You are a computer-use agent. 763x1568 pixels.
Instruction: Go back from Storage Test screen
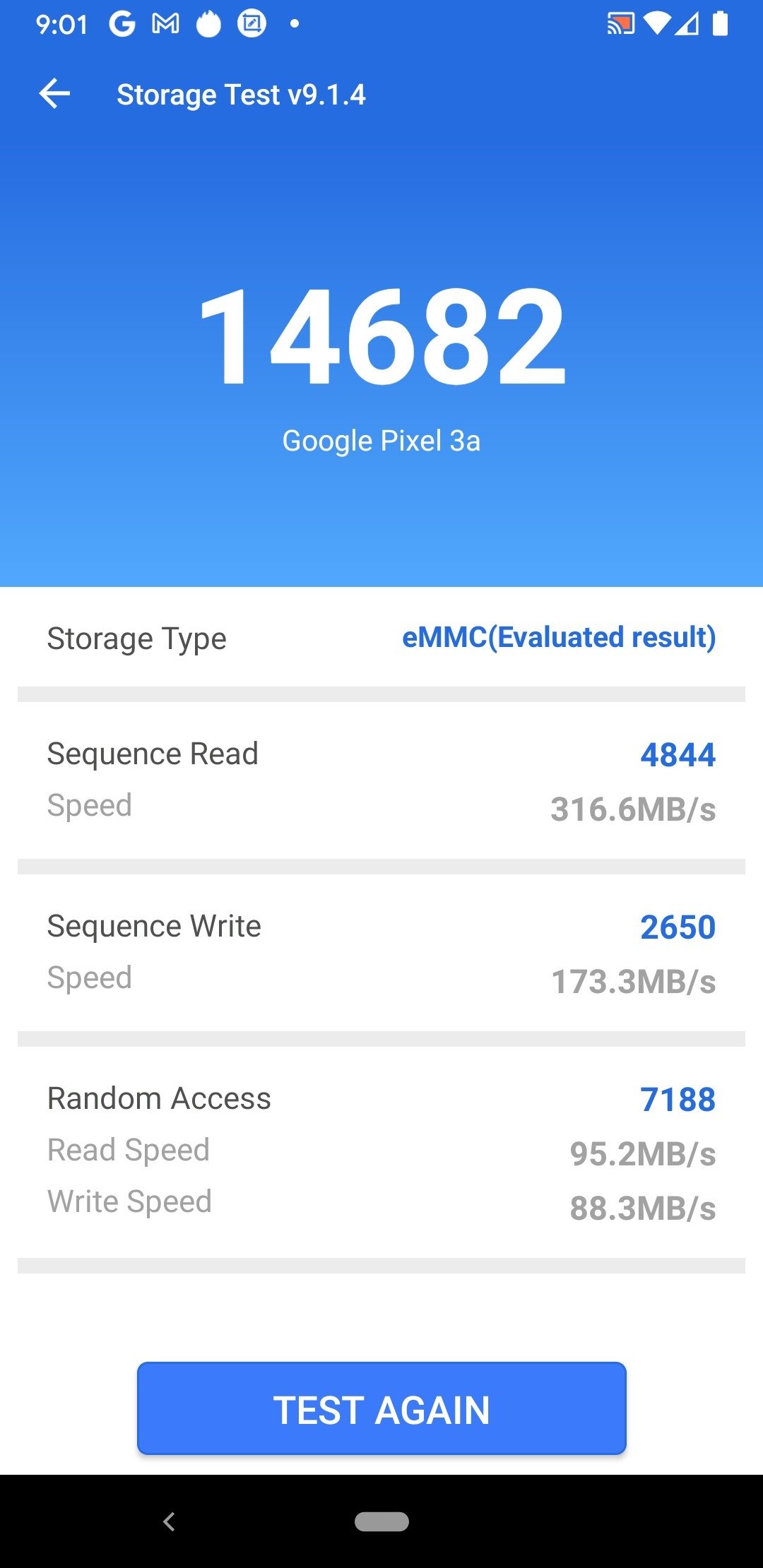click(x=54, y=94)
